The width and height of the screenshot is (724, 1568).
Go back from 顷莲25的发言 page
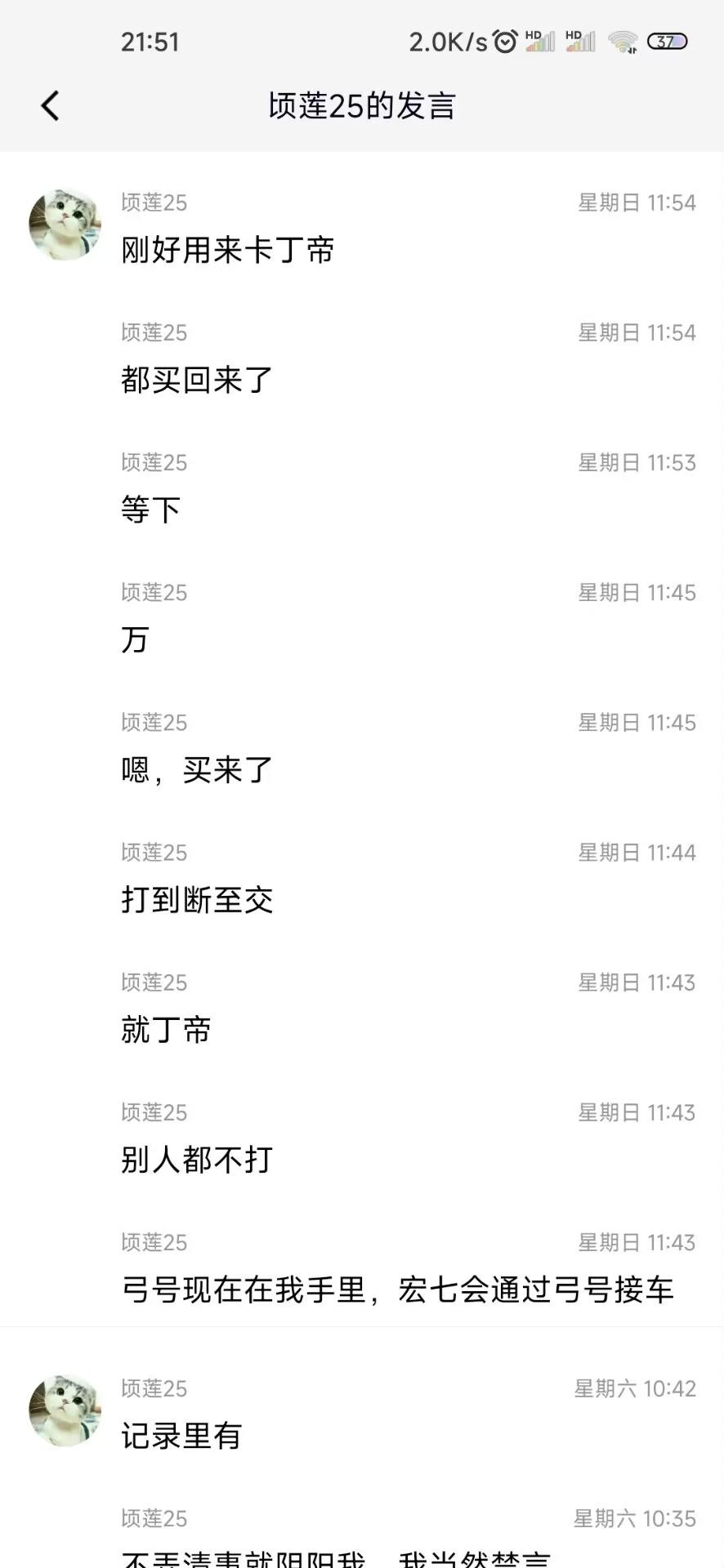[x=51, y=106]
